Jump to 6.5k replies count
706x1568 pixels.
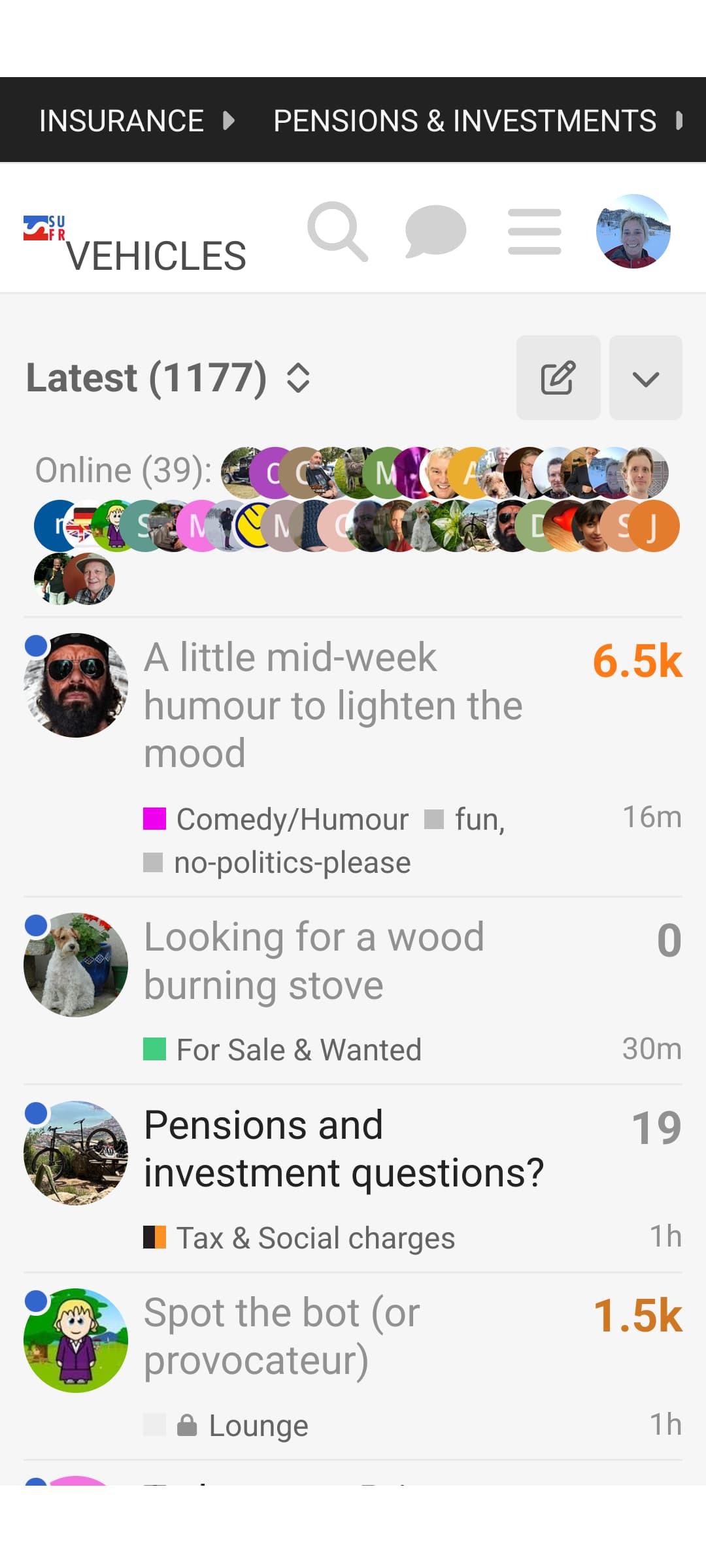[x=637, y=661]
